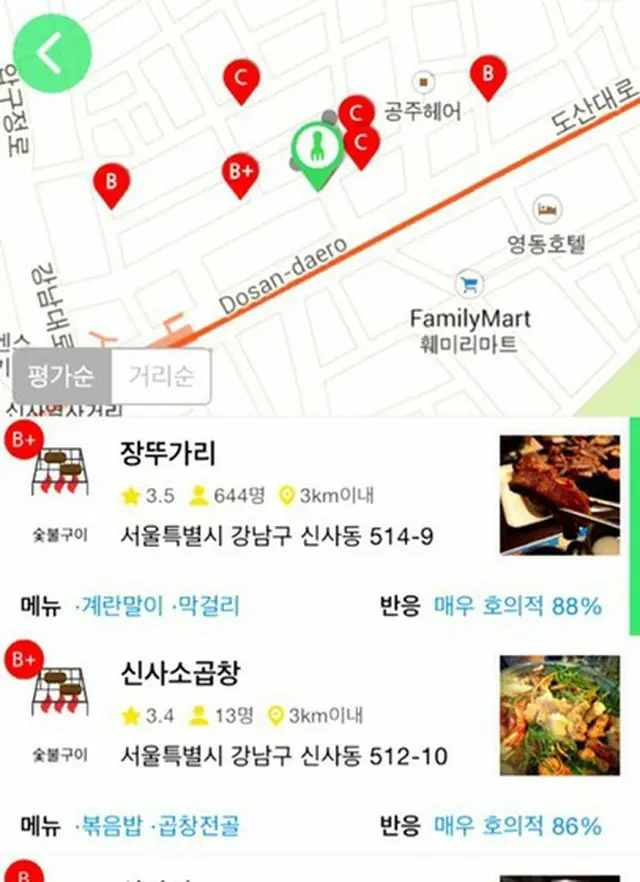Switch to the 거리순 sort tab
Screen dimensions: 640x882
160,377
